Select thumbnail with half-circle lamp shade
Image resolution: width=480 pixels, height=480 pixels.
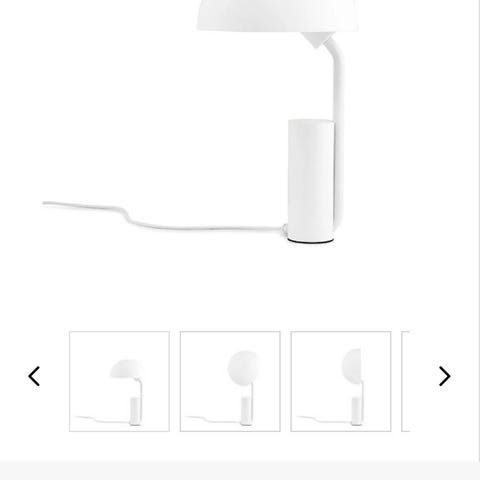coord(341,381)
